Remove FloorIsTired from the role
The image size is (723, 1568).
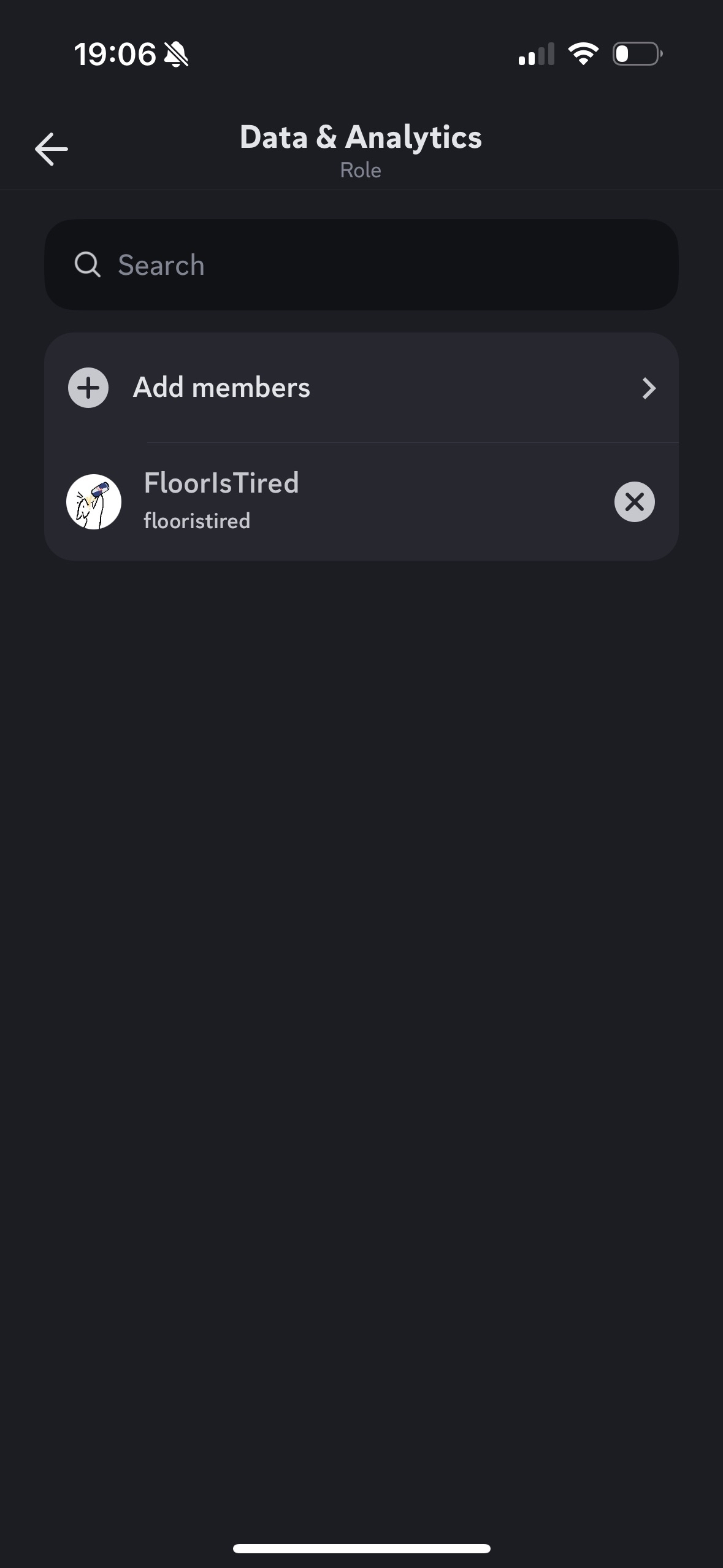pos(634,502)
